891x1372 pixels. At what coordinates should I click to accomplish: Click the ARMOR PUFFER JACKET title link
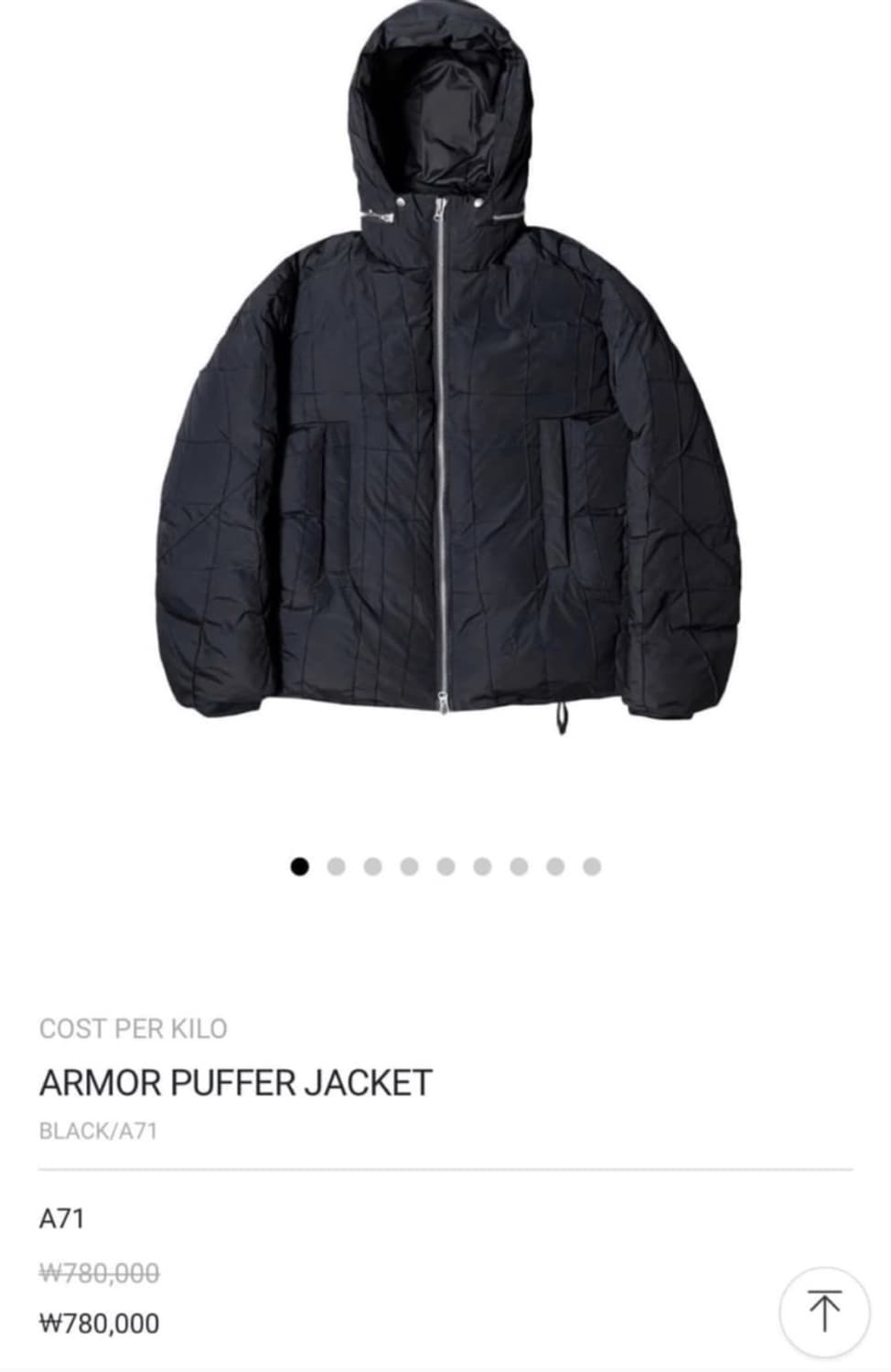(236, 1081)
